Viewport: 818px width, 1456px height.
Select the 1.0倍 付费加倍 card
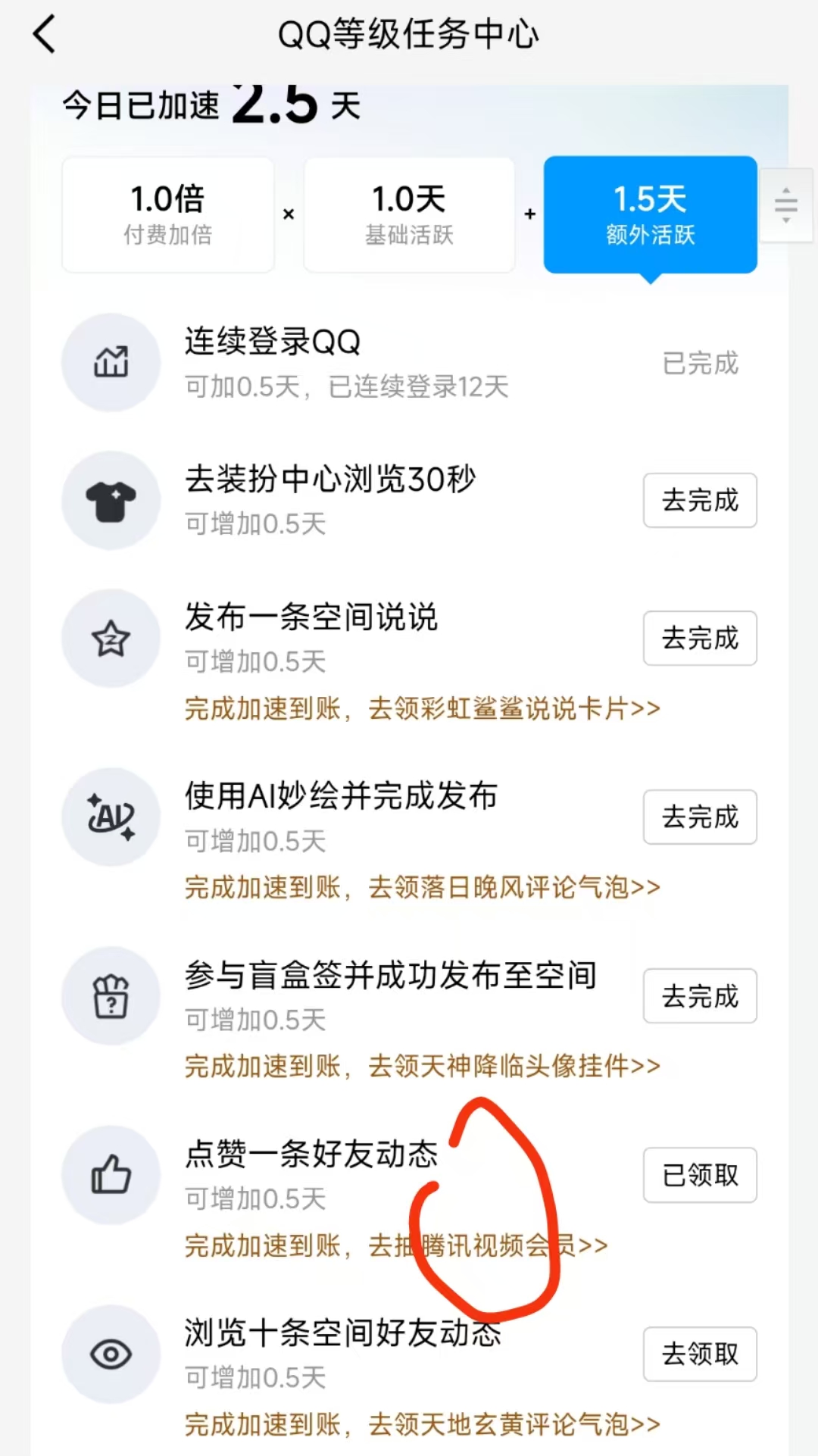(167, 214)
